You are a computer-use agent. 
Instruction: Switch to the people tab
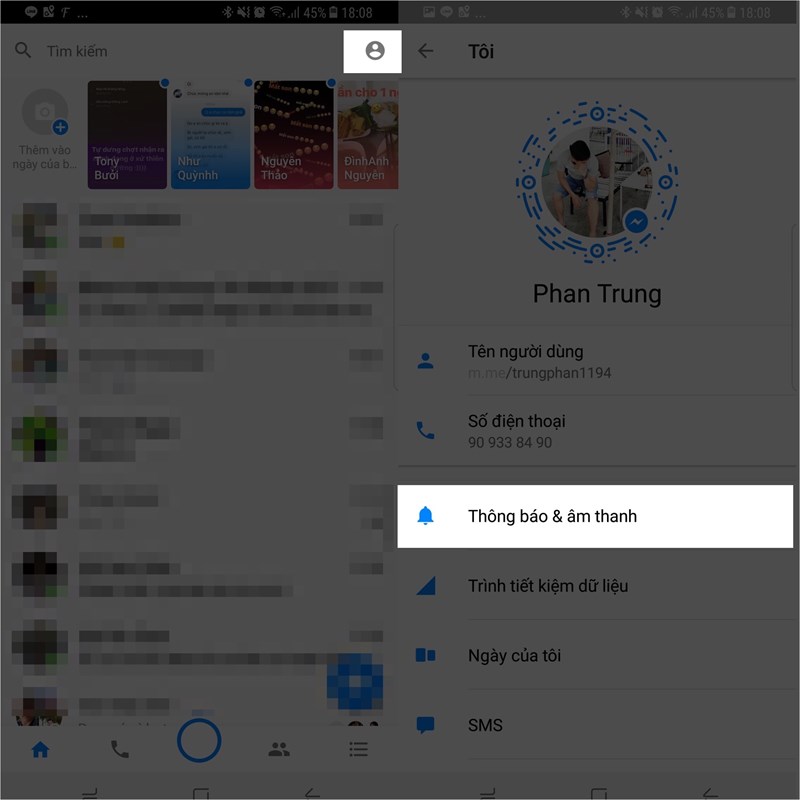pyautogui.click(x=279, y=748)
